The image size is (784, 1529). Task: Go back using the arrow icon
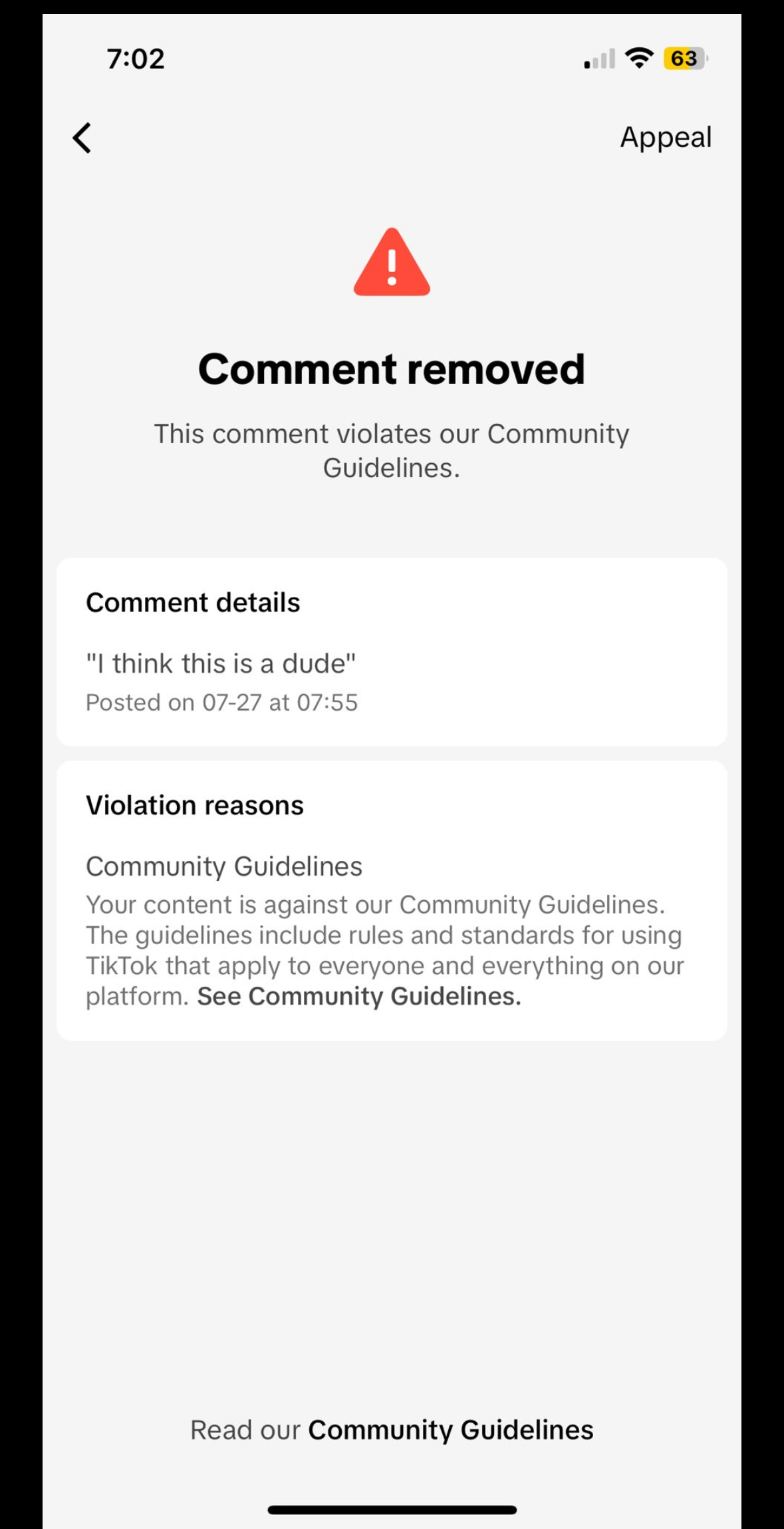(82, 138)
